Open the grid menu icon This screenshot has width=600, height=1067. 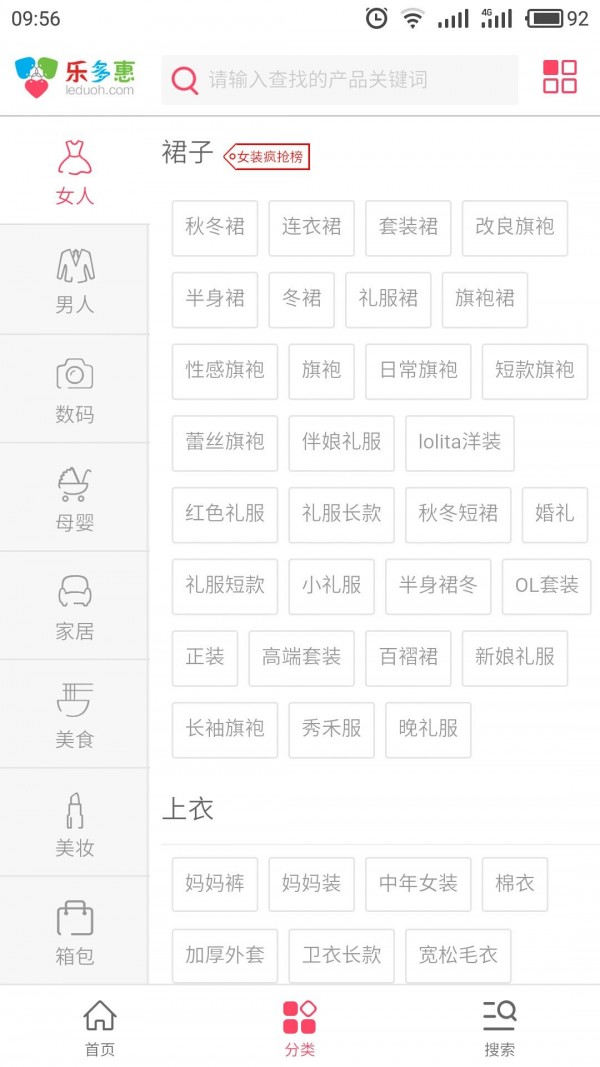coord(559,77)
